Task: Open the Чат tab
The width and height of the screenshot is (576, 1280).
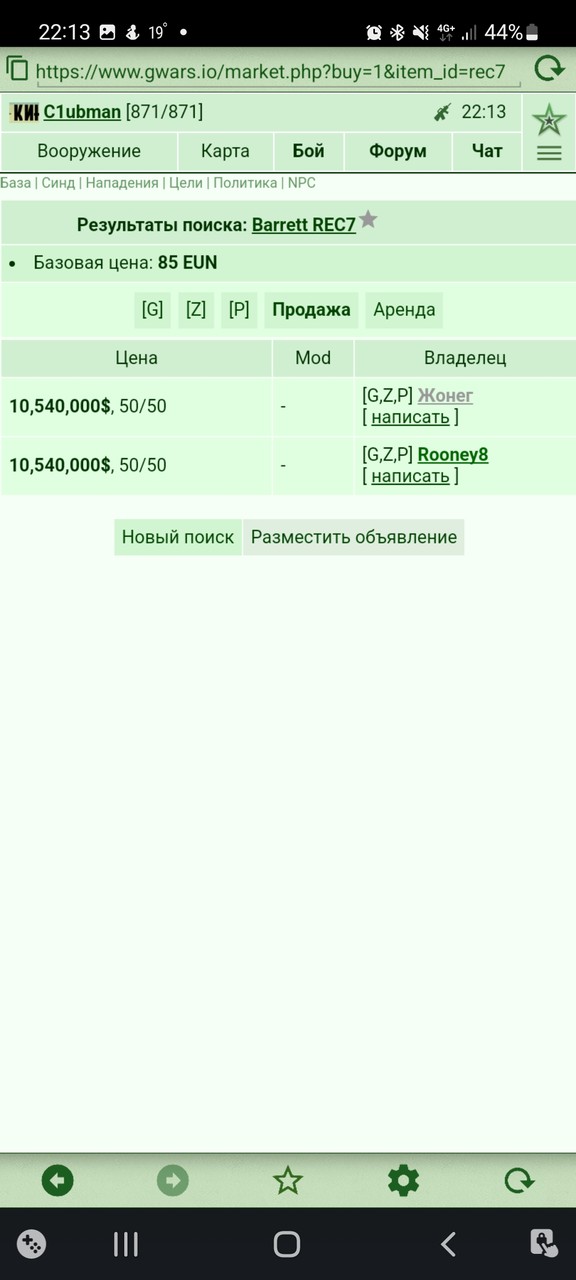Action: [487, 151]
